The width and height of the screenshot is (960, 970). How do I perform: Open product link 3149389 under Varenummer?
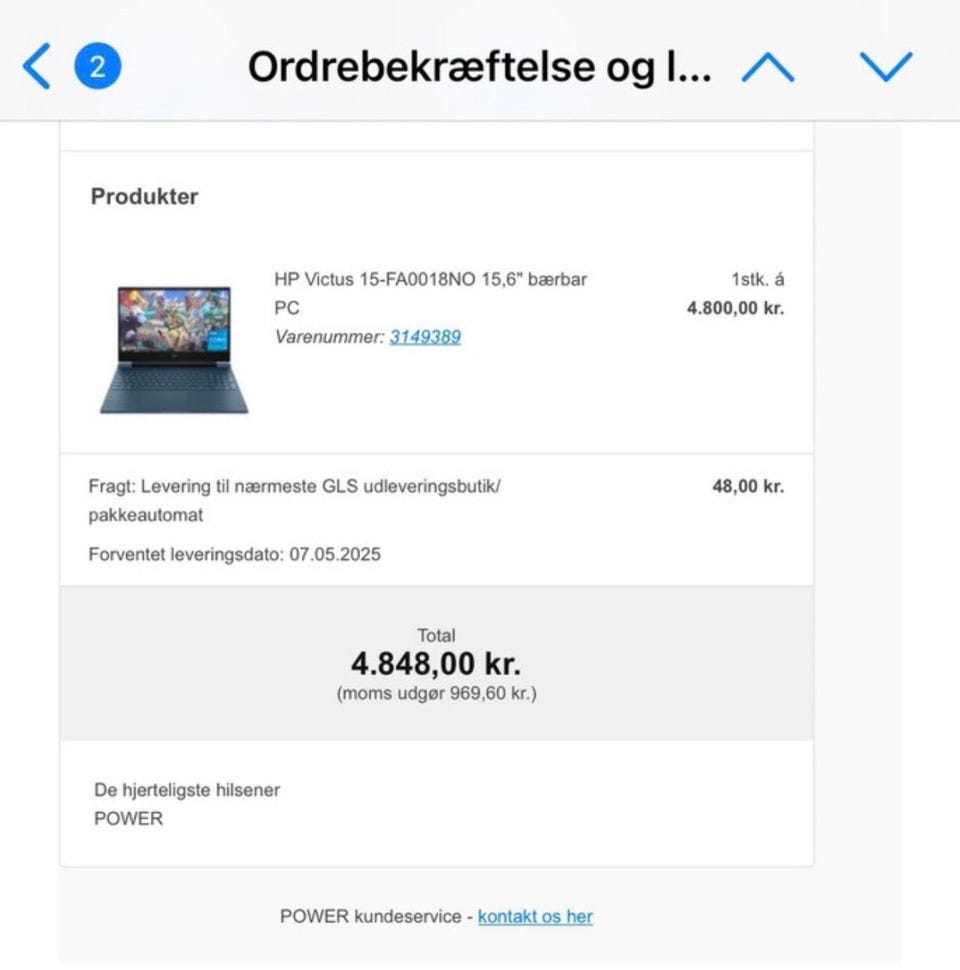425,337
